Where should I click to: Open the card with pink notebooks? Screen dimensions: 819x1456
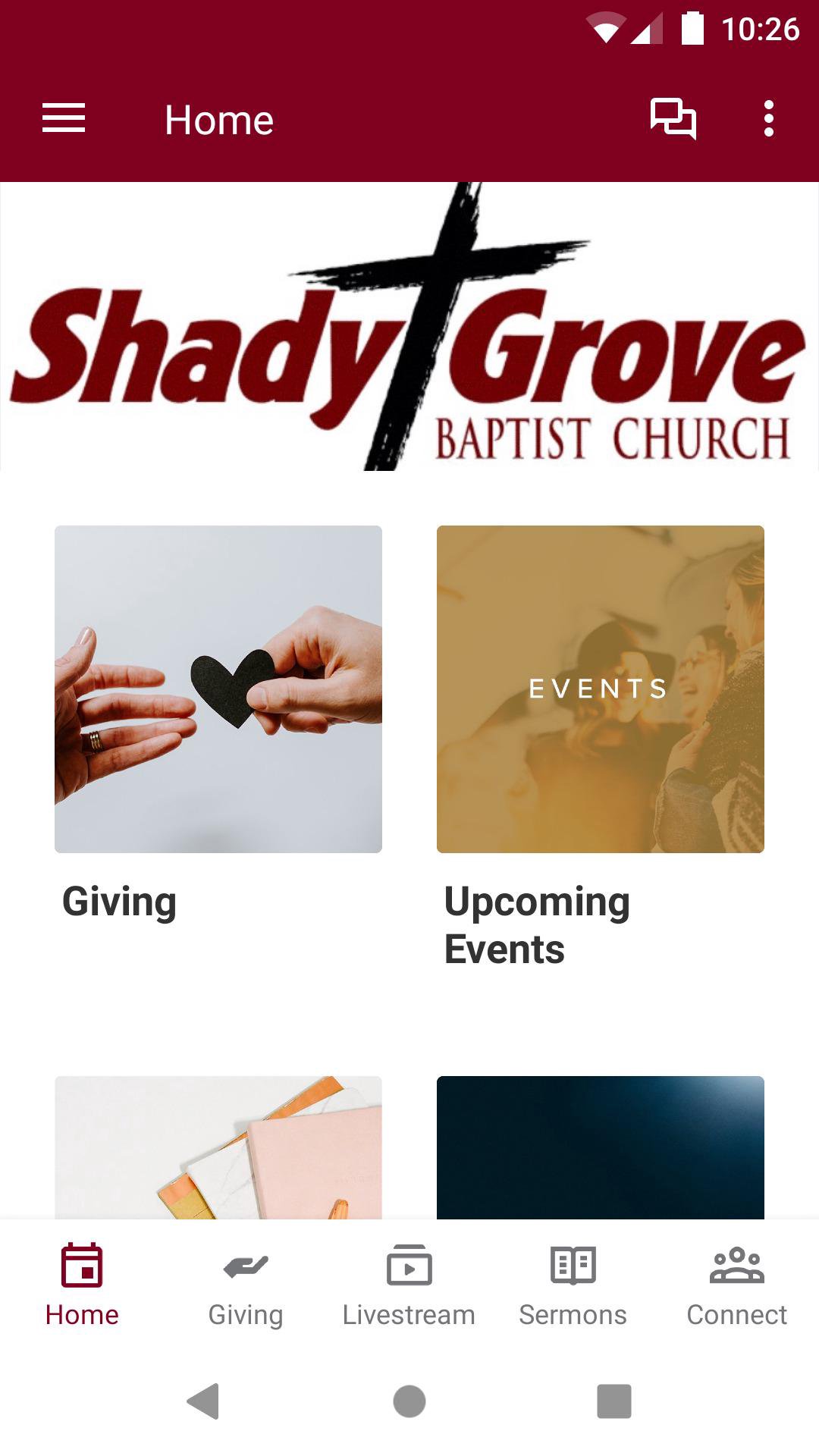pos(218,1147)
